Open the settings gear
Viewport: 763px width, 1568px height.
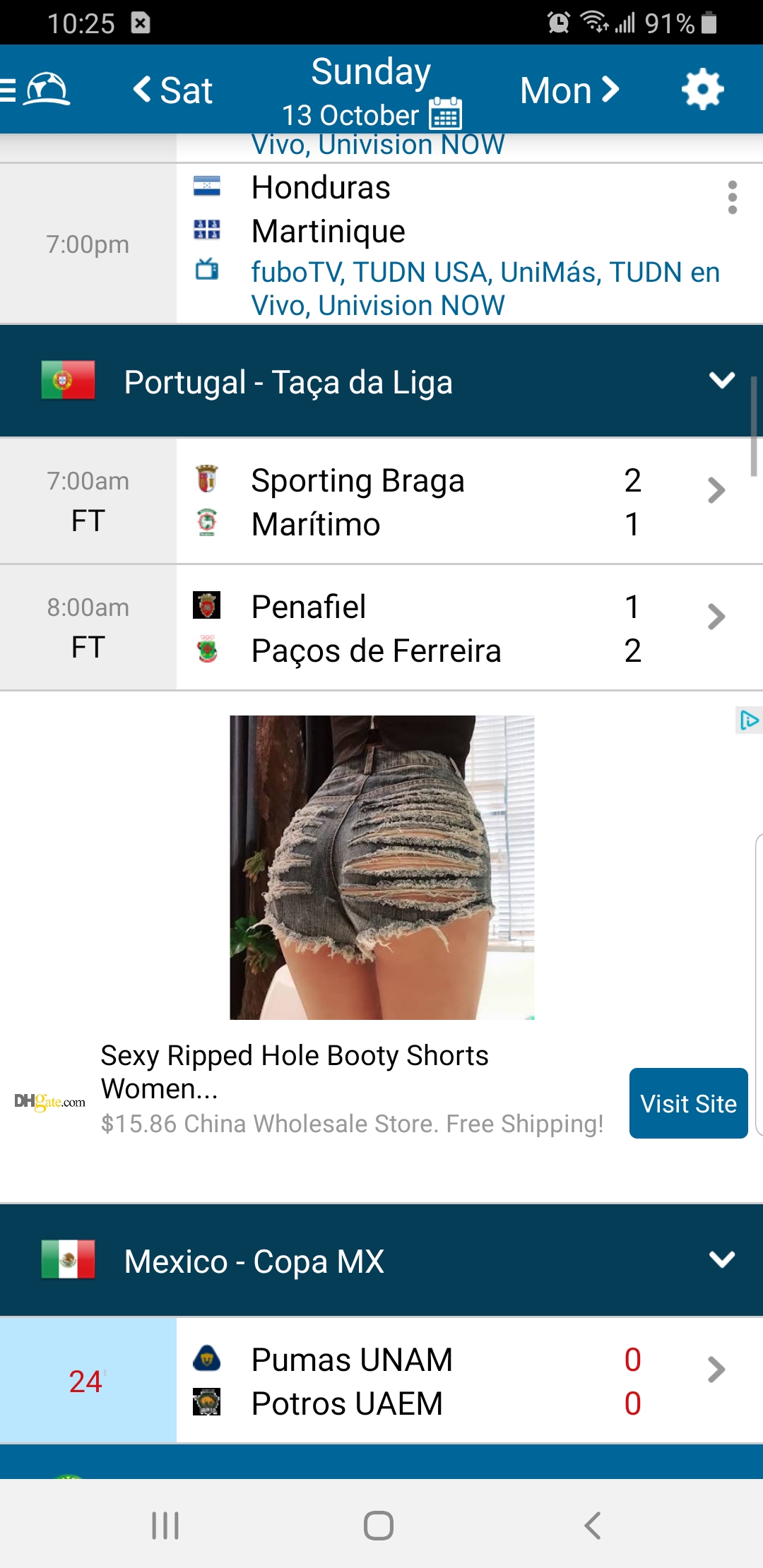(x=702, y=90)
